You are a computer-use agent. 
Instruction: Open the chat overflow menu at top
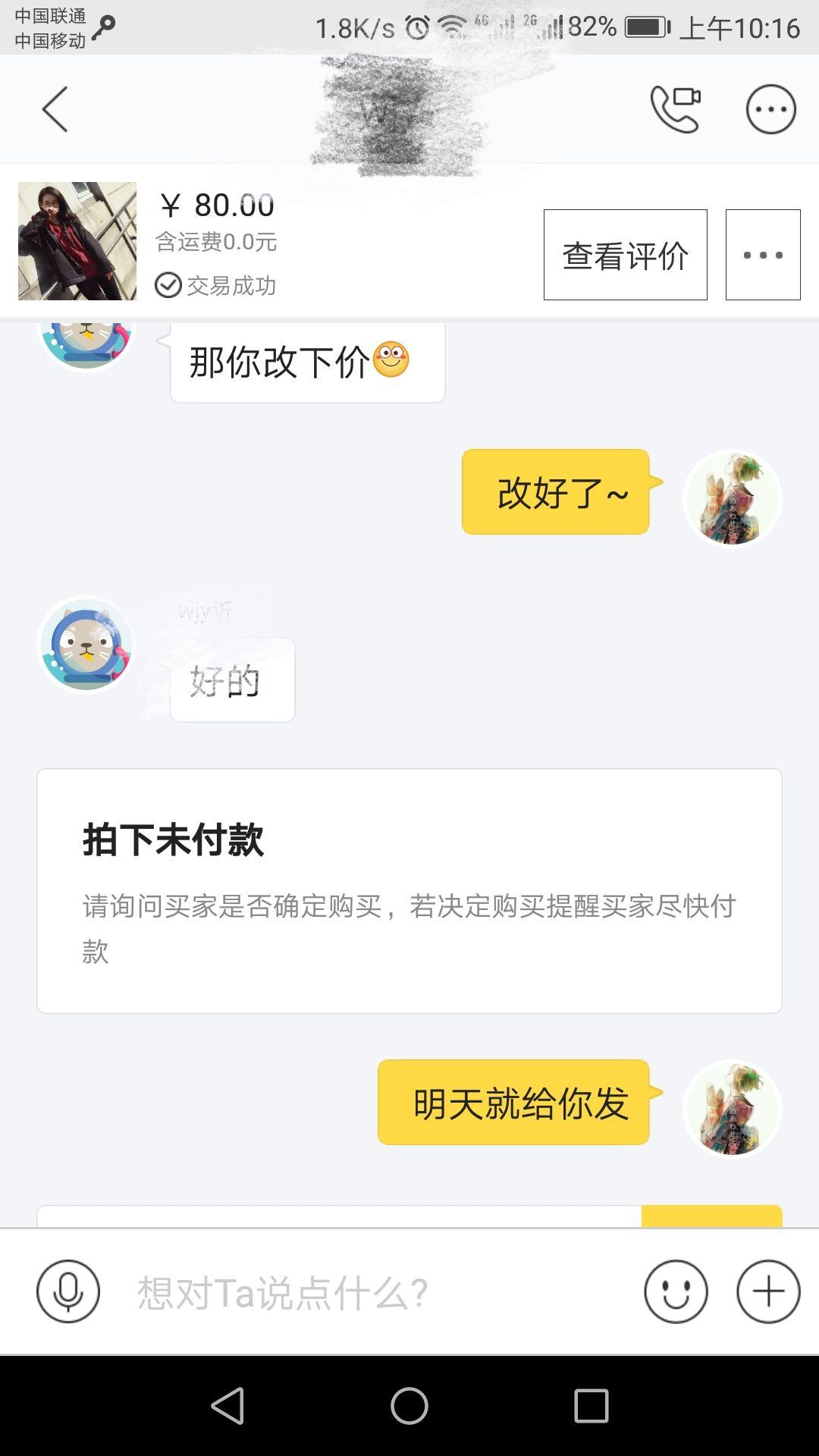(770, 109)
